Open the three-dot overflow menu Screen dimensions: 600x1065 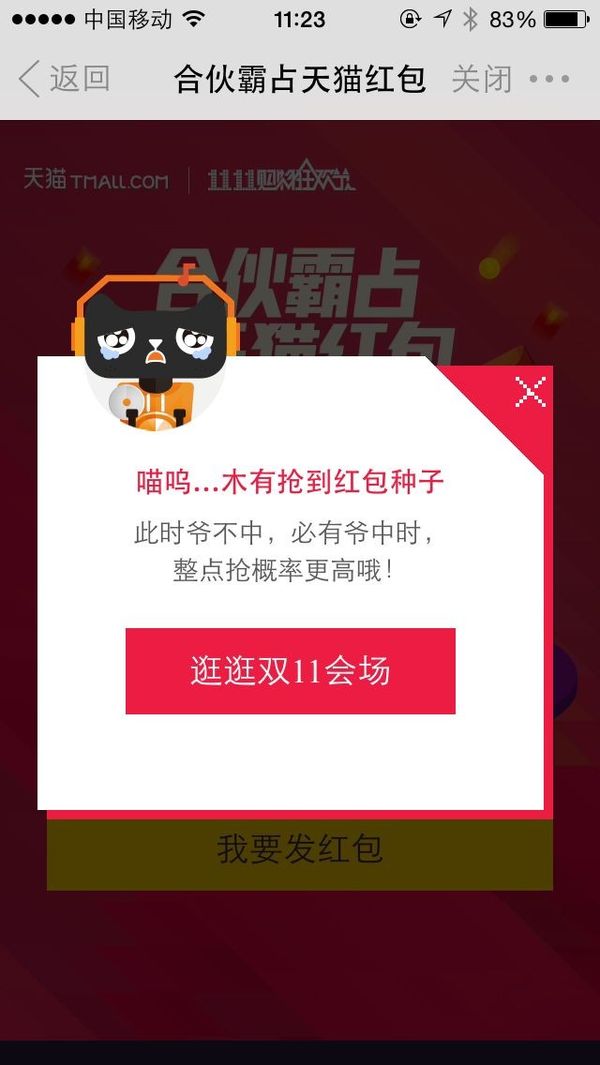point(549,79)
